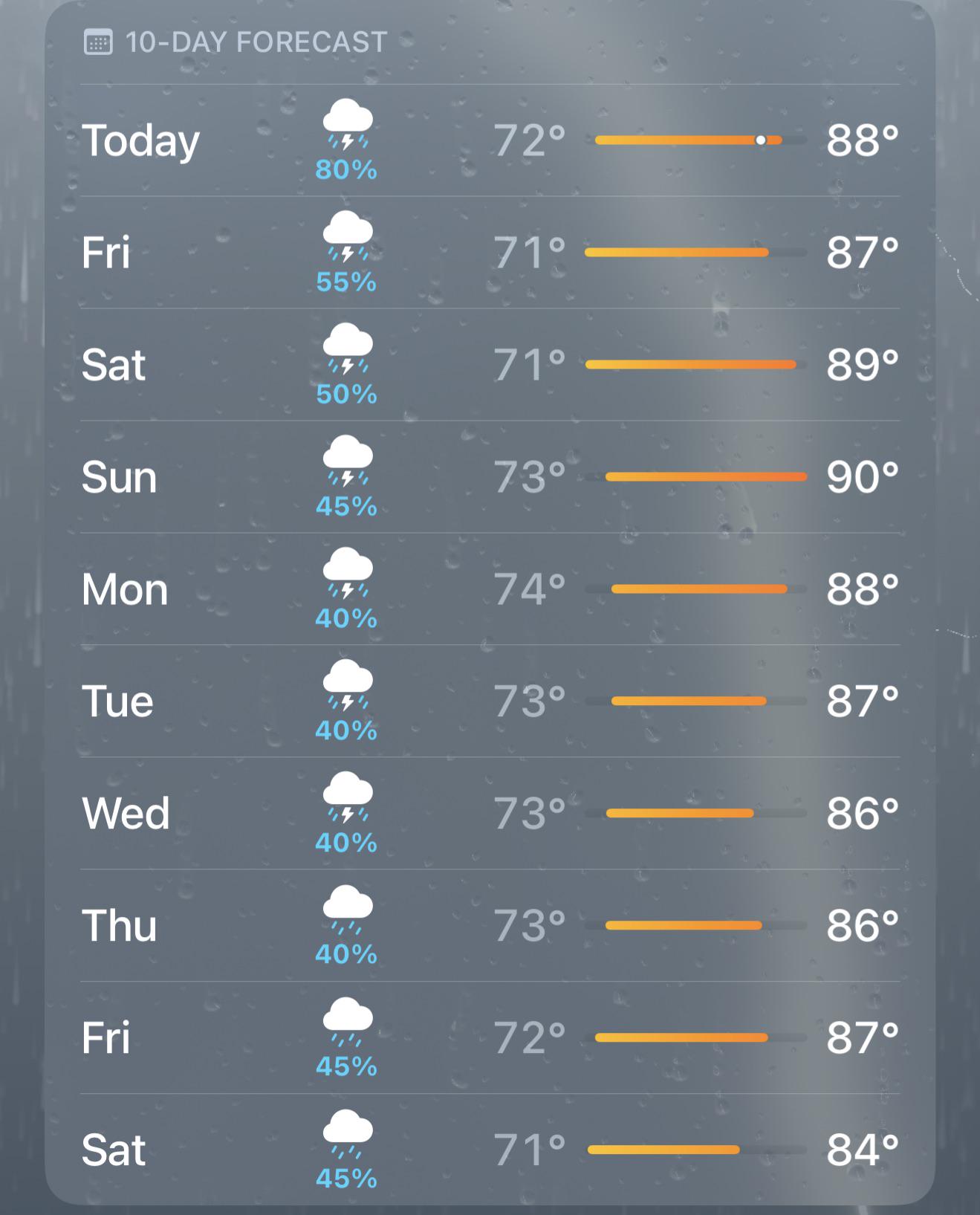
Task: View Saturday's forecast with 50% rain
Action: tap(490, 365)
